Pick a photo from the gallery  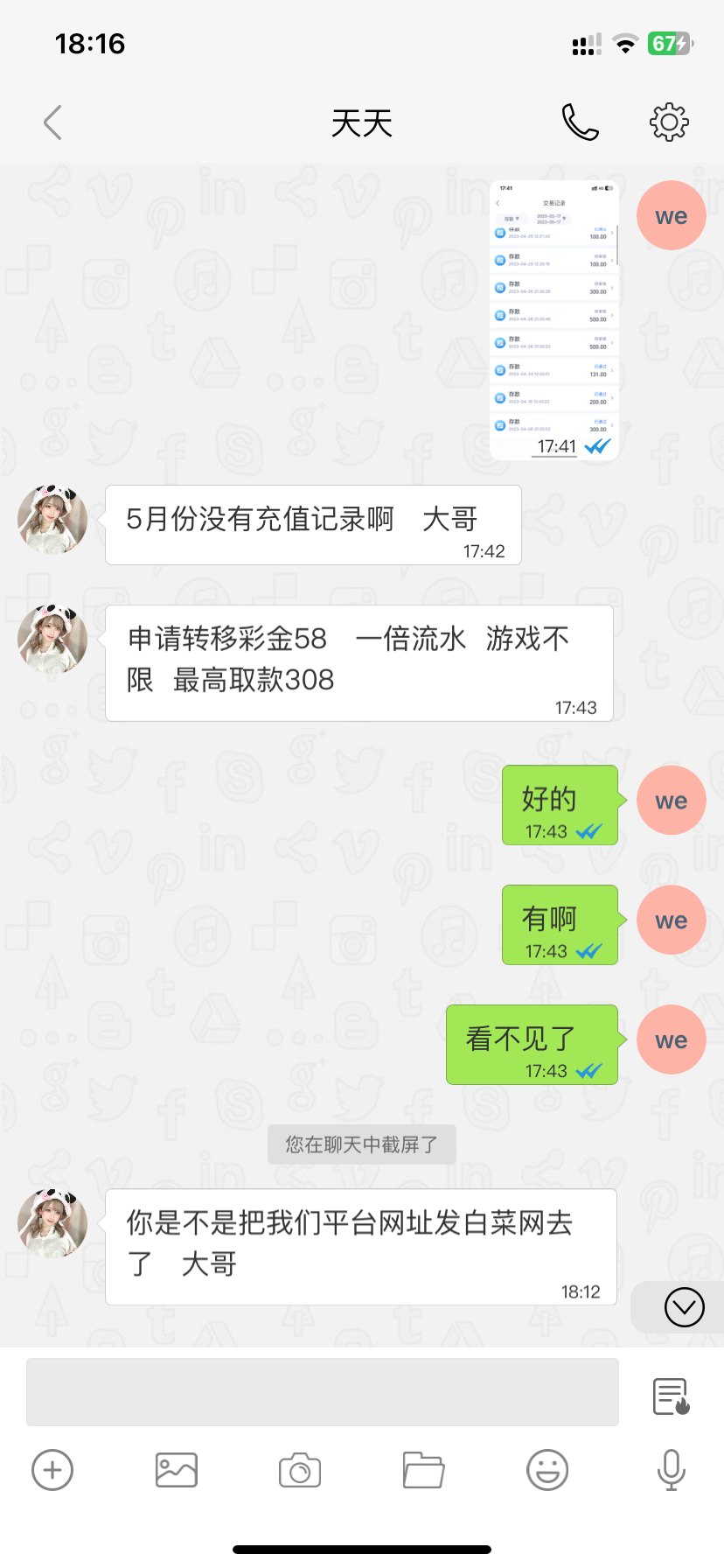(x=176, y=1470)
